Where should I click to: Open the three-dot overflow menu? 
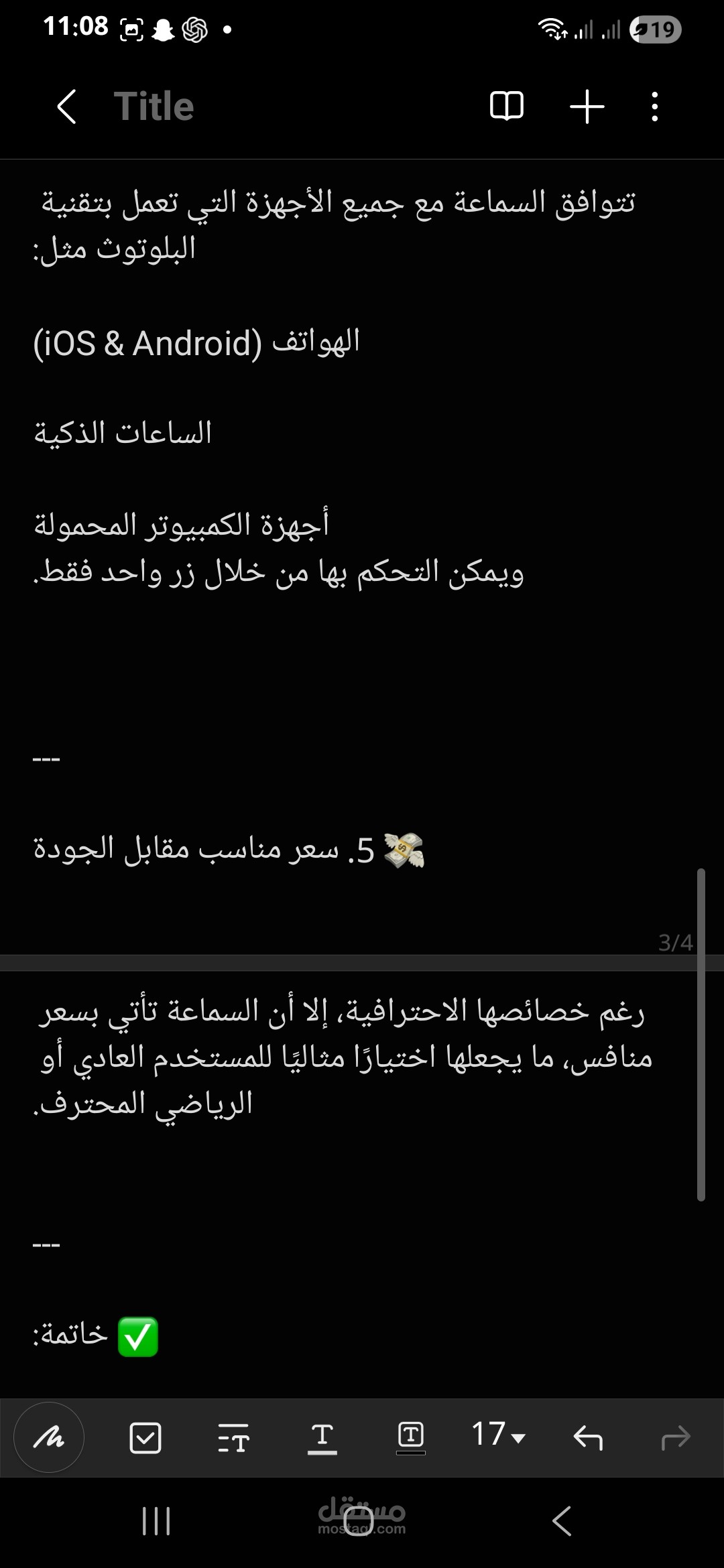coord(655,107)
